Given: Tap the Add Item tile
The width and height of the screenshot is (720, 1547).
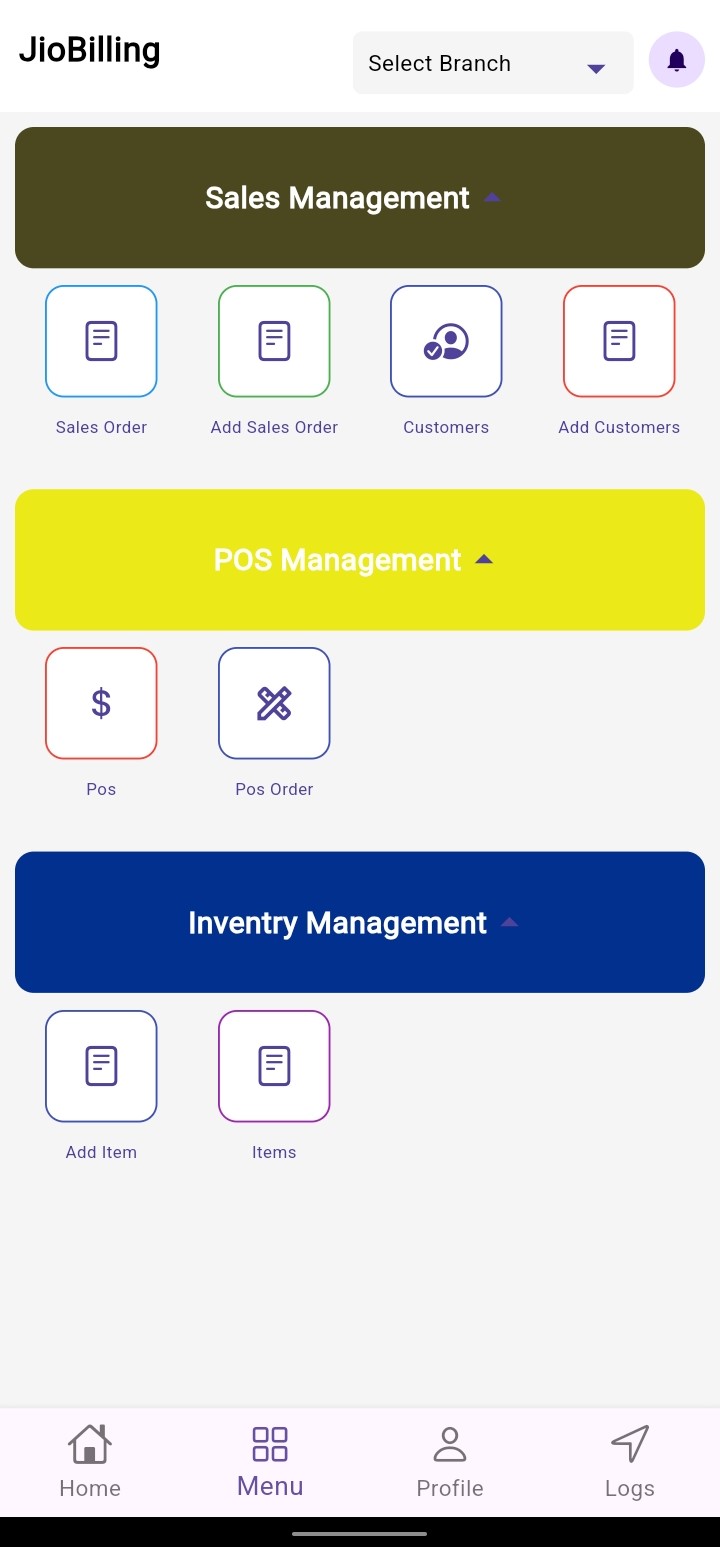Looking at the screenshot, I should tap(101, 1067).
